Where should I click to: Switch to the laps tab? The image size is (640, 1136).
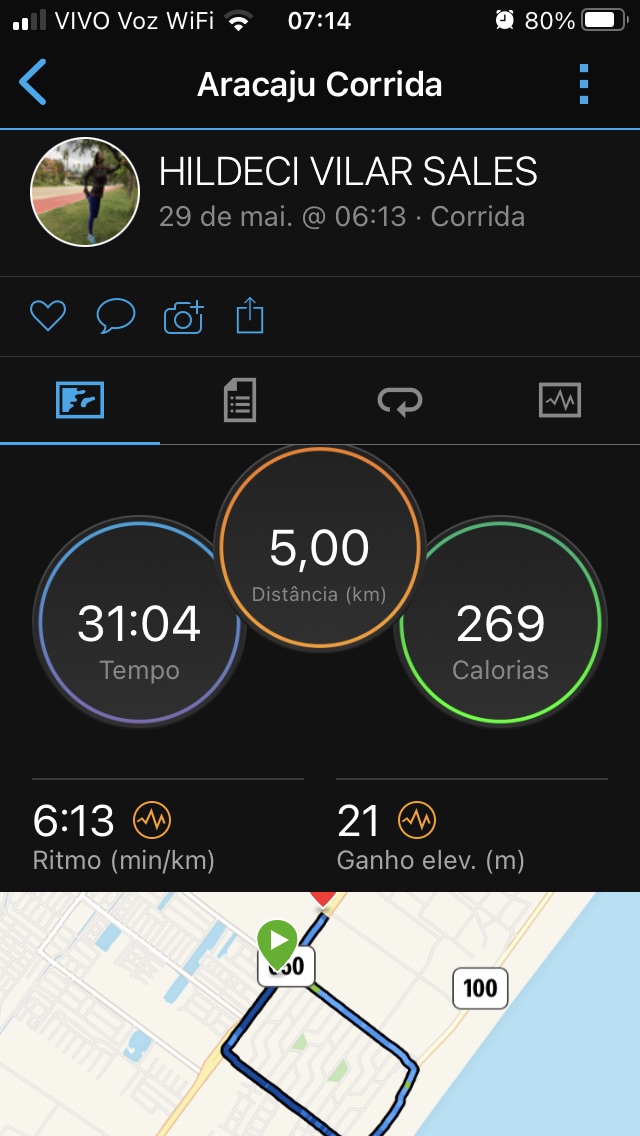[x=400, y=400]
